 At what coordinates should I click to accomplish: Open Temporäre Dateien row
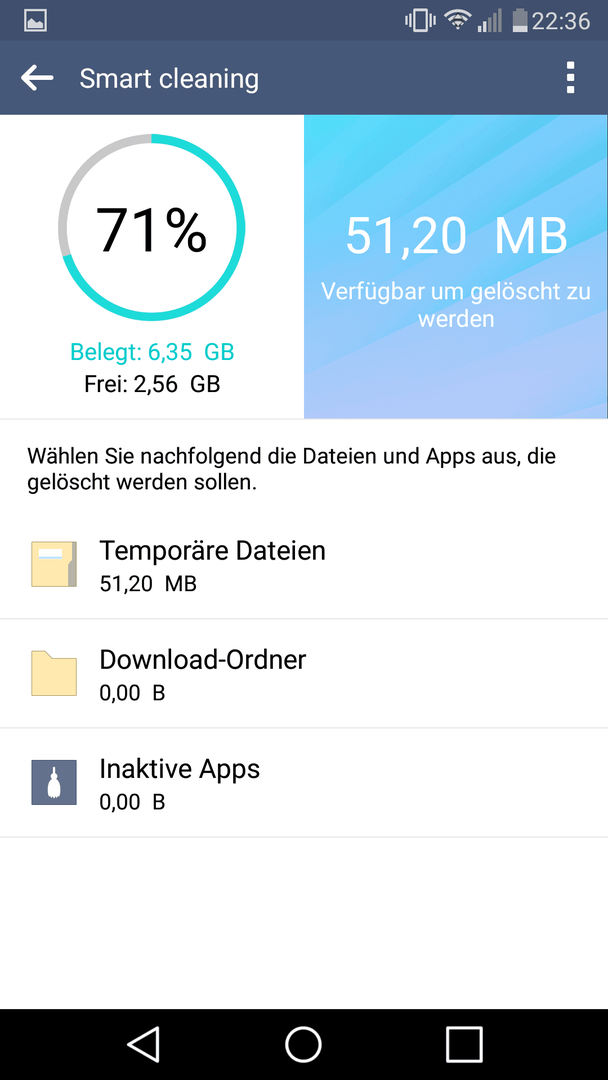[x=304, y=565]
